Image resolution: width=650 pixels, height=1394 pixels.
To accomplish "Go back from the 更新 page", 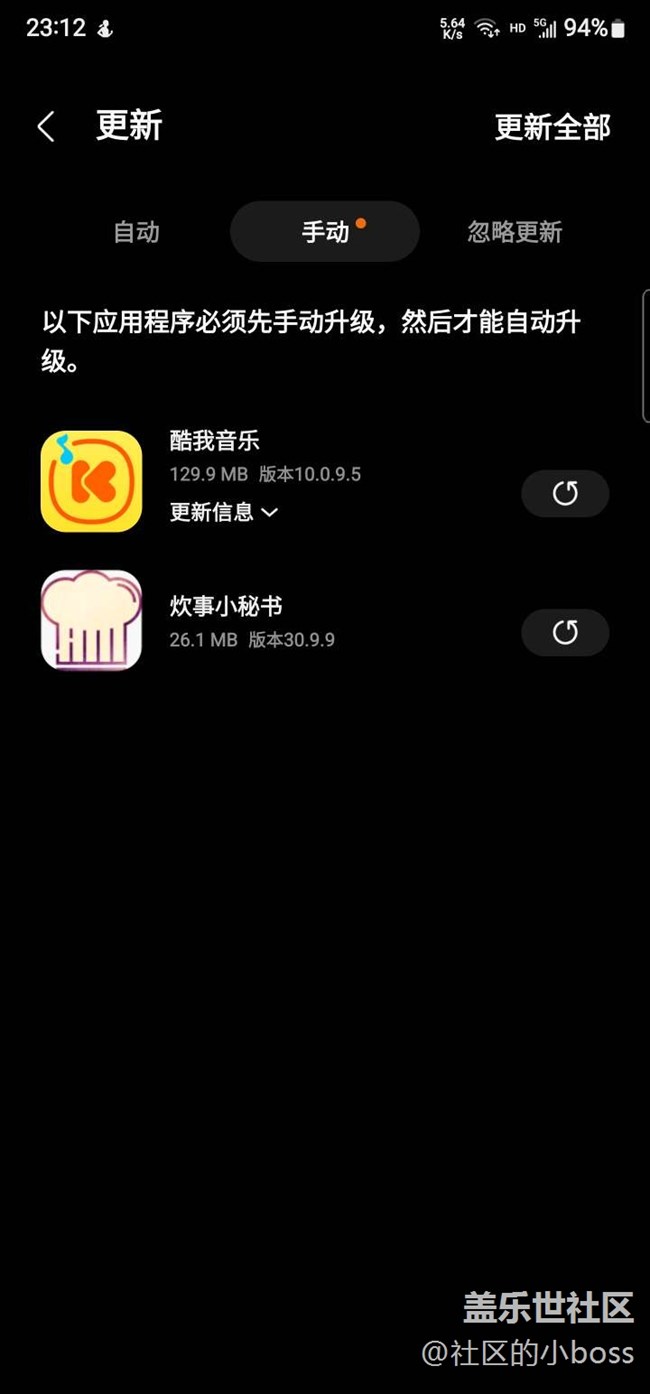I will pyautogui.click(x=46, y=127).
